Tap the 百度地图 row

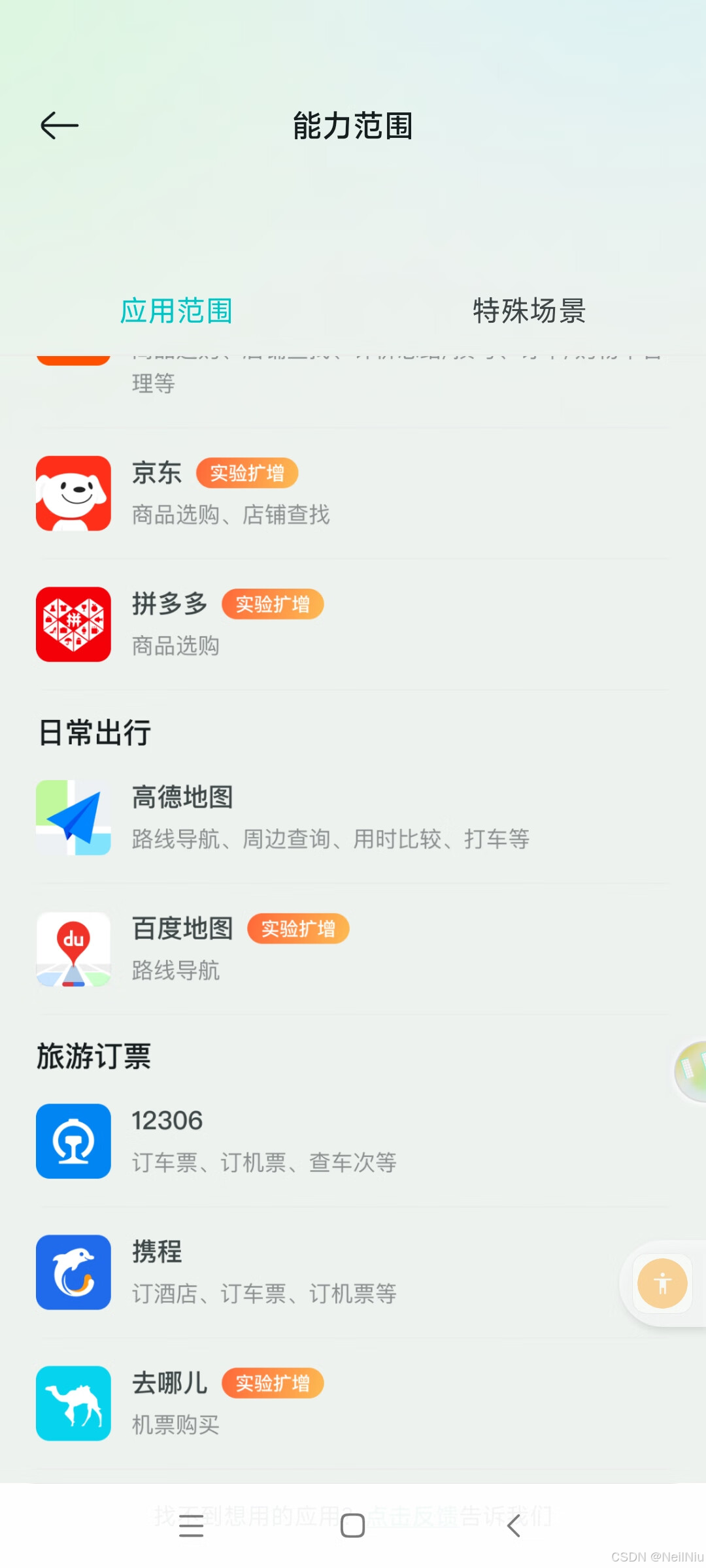(353, 949)
